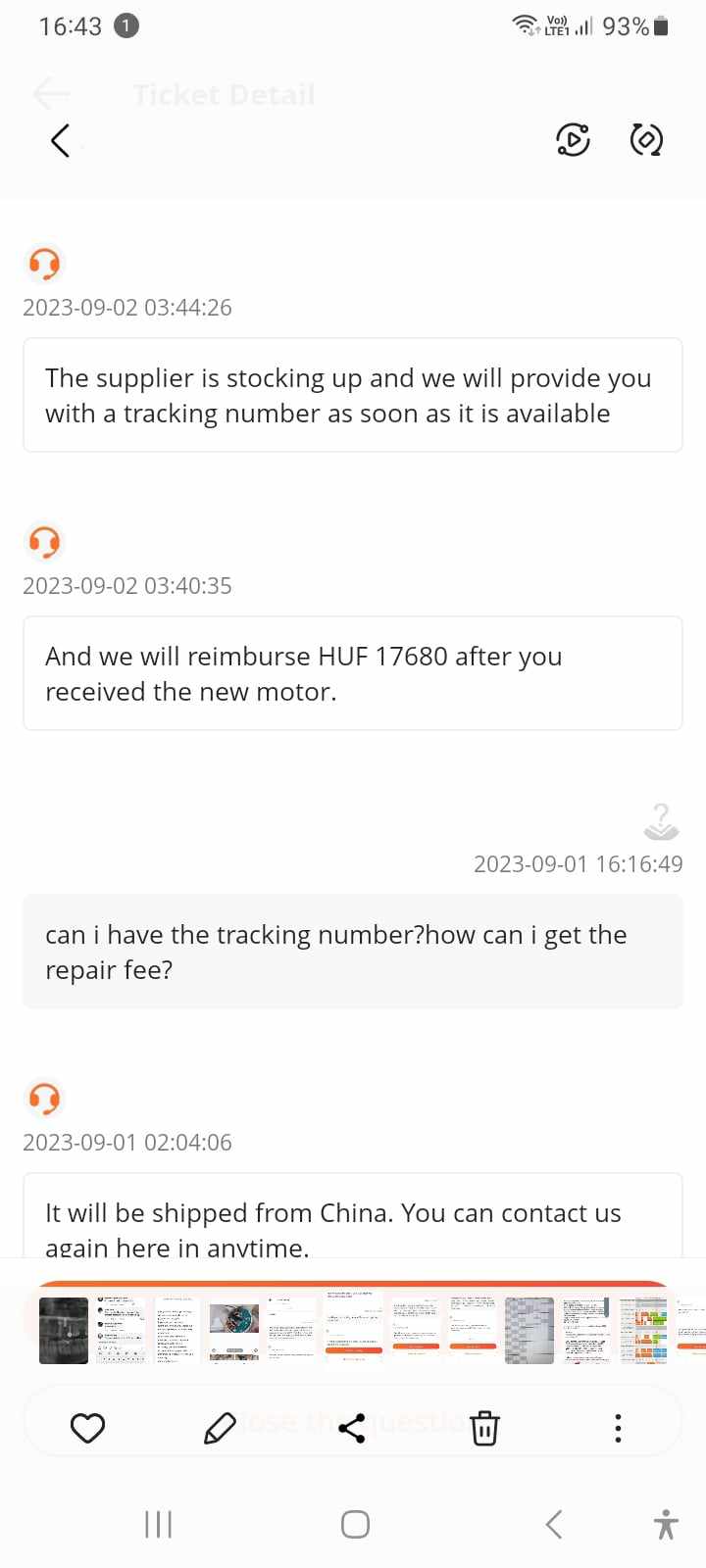Share this screenshot
706x1568 pixels.
click(351, 1428)
